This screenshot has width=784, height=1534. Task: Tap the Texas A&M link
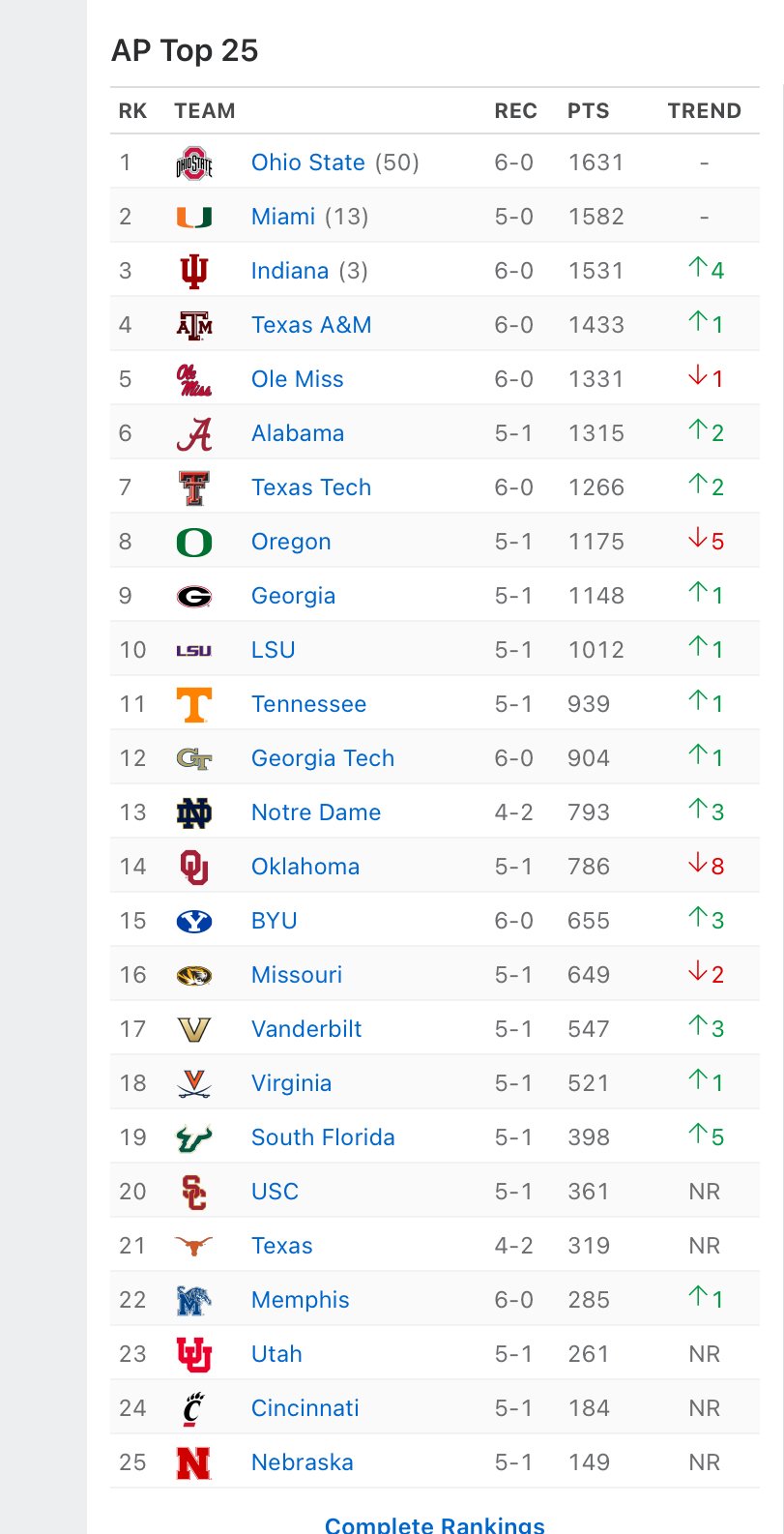[310, 325]
